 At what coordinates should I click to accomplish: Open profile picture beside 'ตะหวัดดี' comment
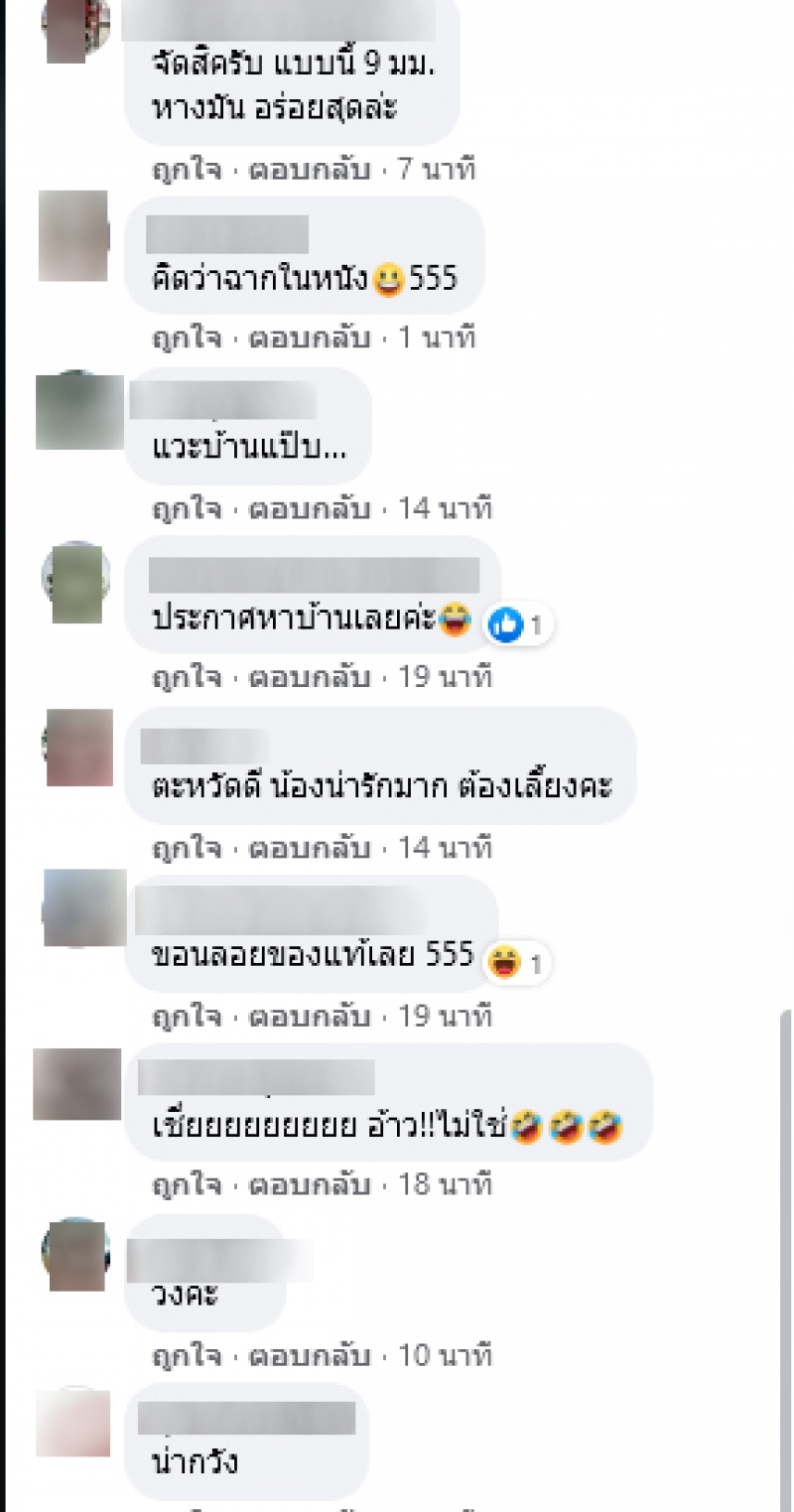[77, 747]
